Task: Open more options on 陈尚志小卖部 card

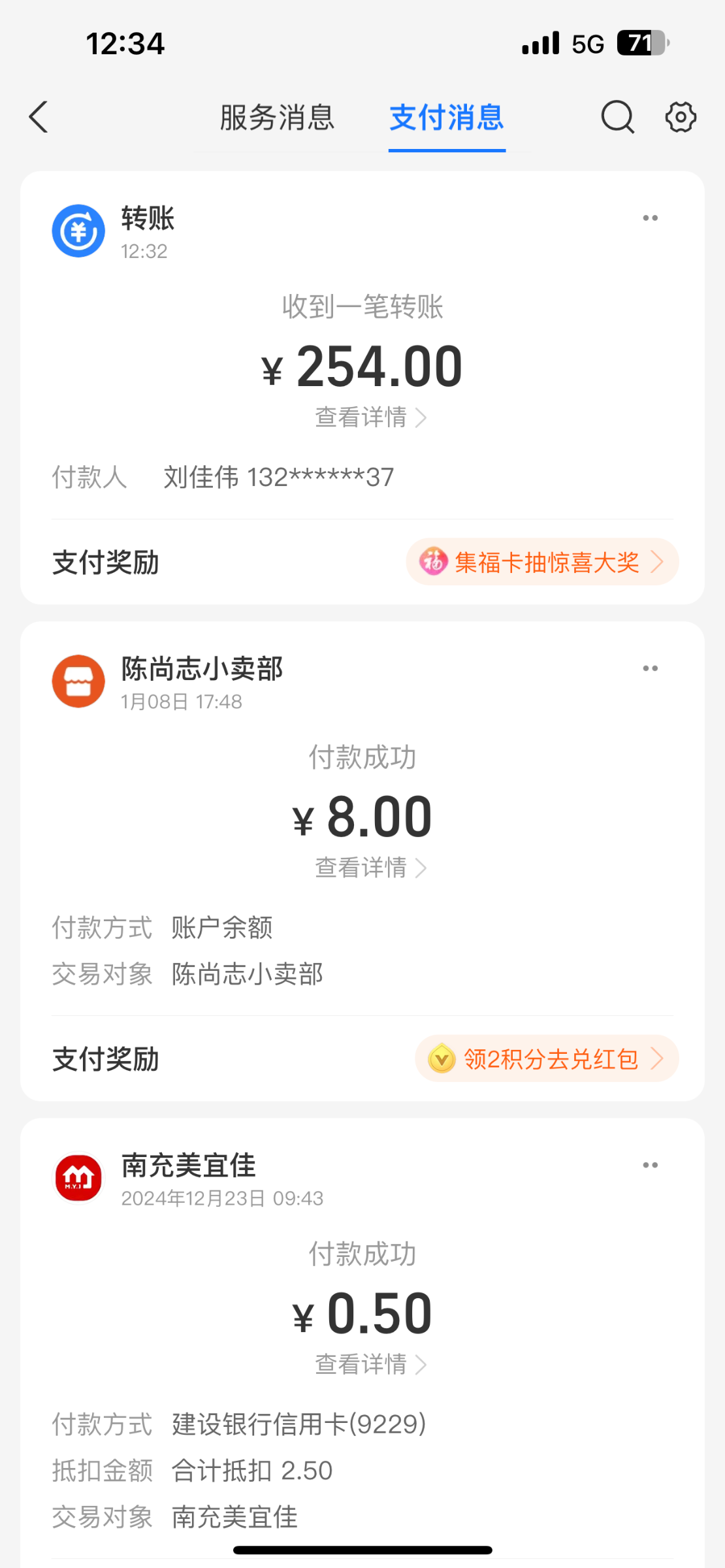Action: 650,668
